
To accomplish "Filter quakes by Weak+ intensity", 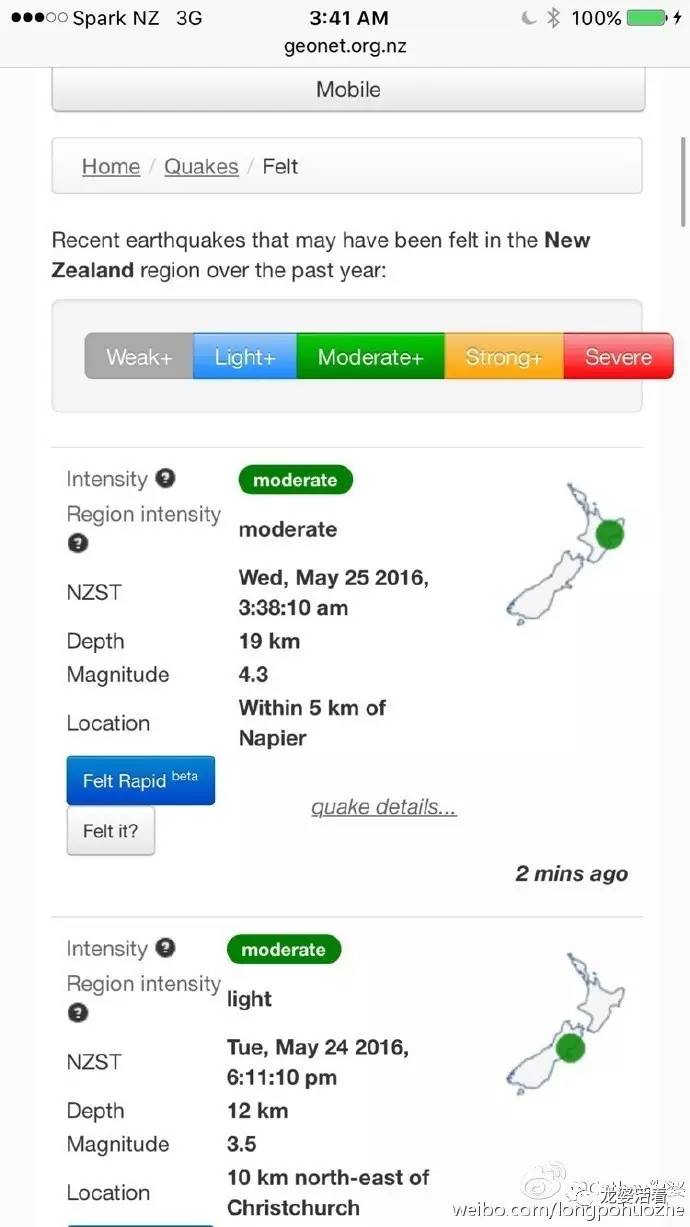I will pos(139,357).
